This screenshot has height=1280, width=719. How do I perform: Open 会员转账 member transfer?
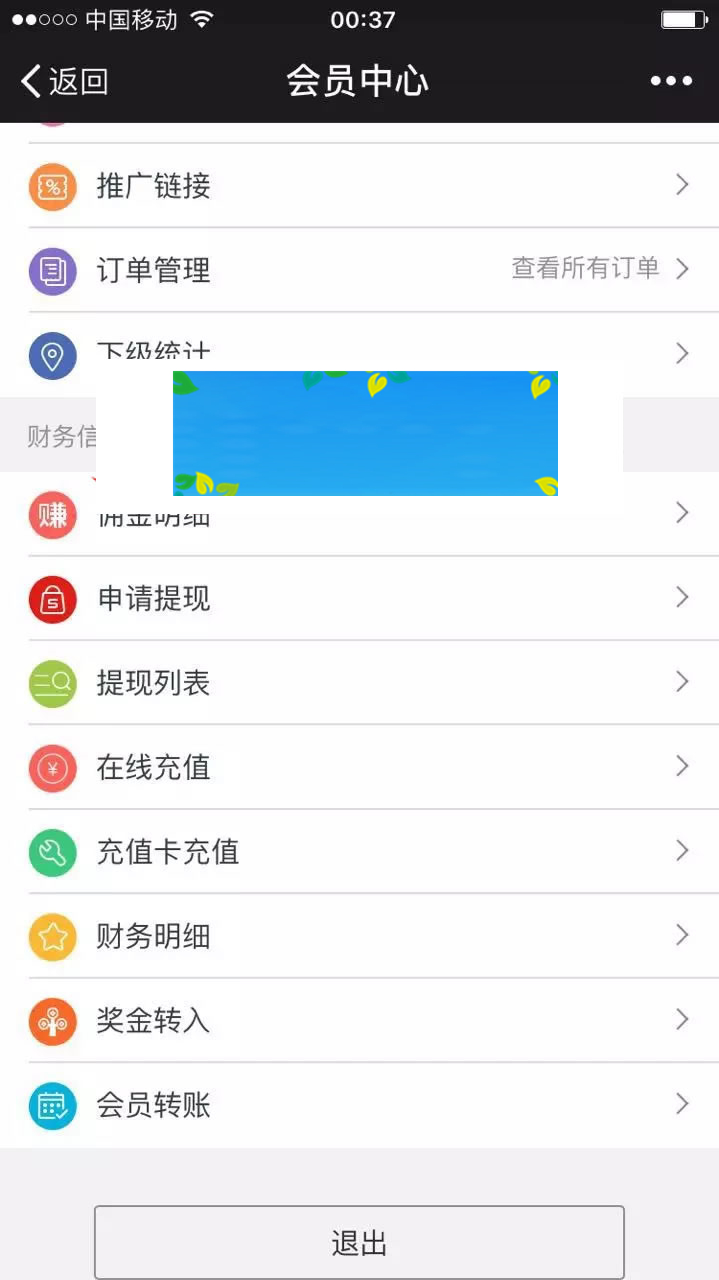[x=359, y=1105]
